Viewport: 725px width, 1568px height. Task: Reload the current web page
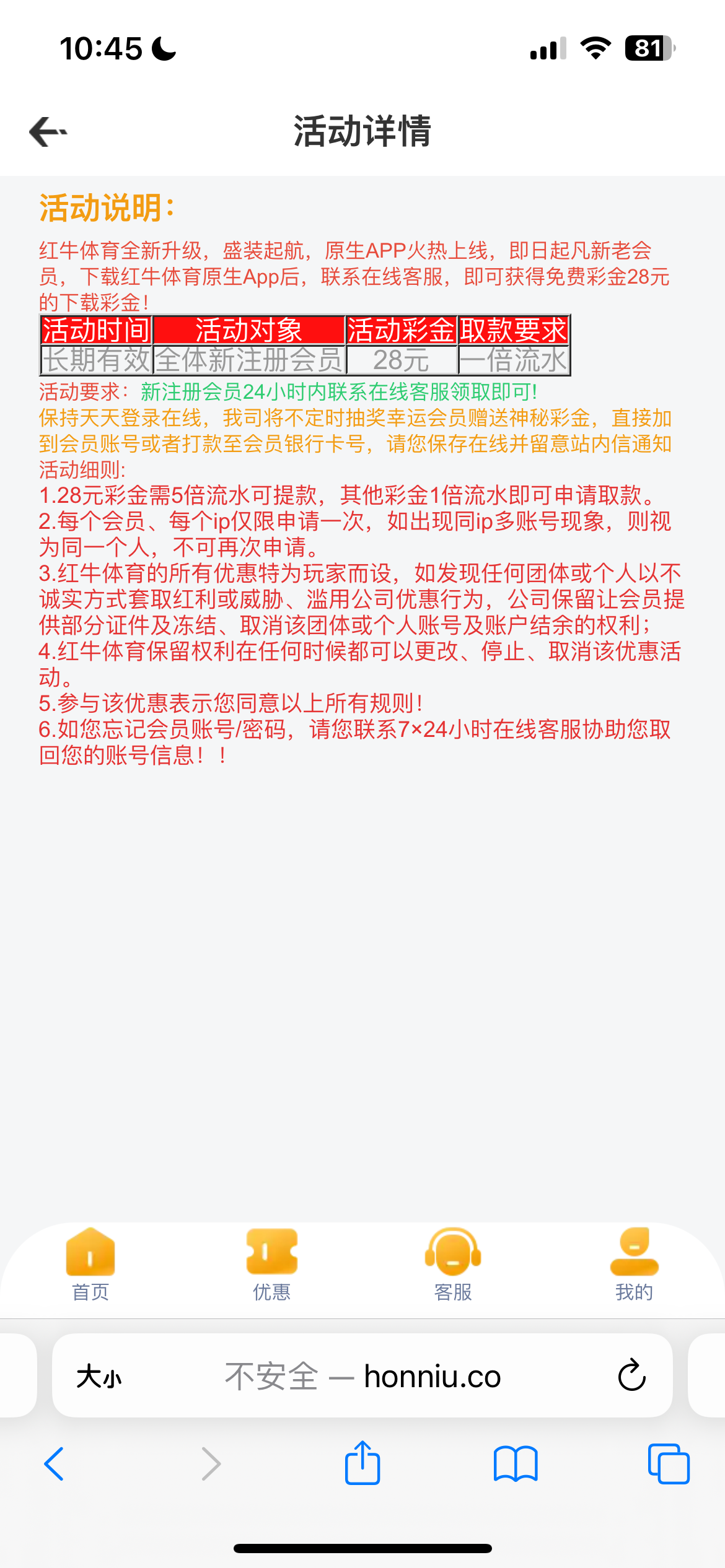631,1375
